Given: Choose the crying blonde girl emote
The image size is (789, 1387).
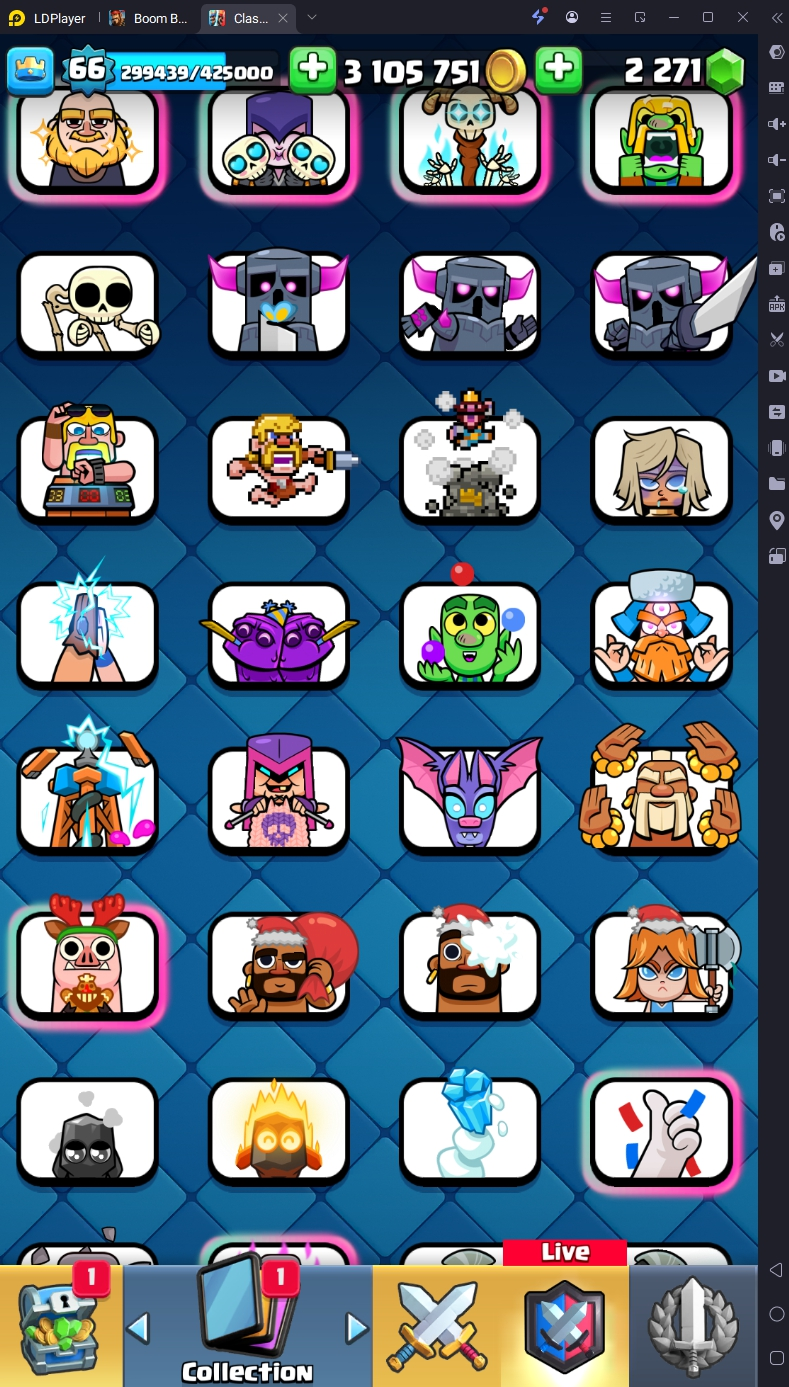Looking at the screenshot, I should click(662, 469).
